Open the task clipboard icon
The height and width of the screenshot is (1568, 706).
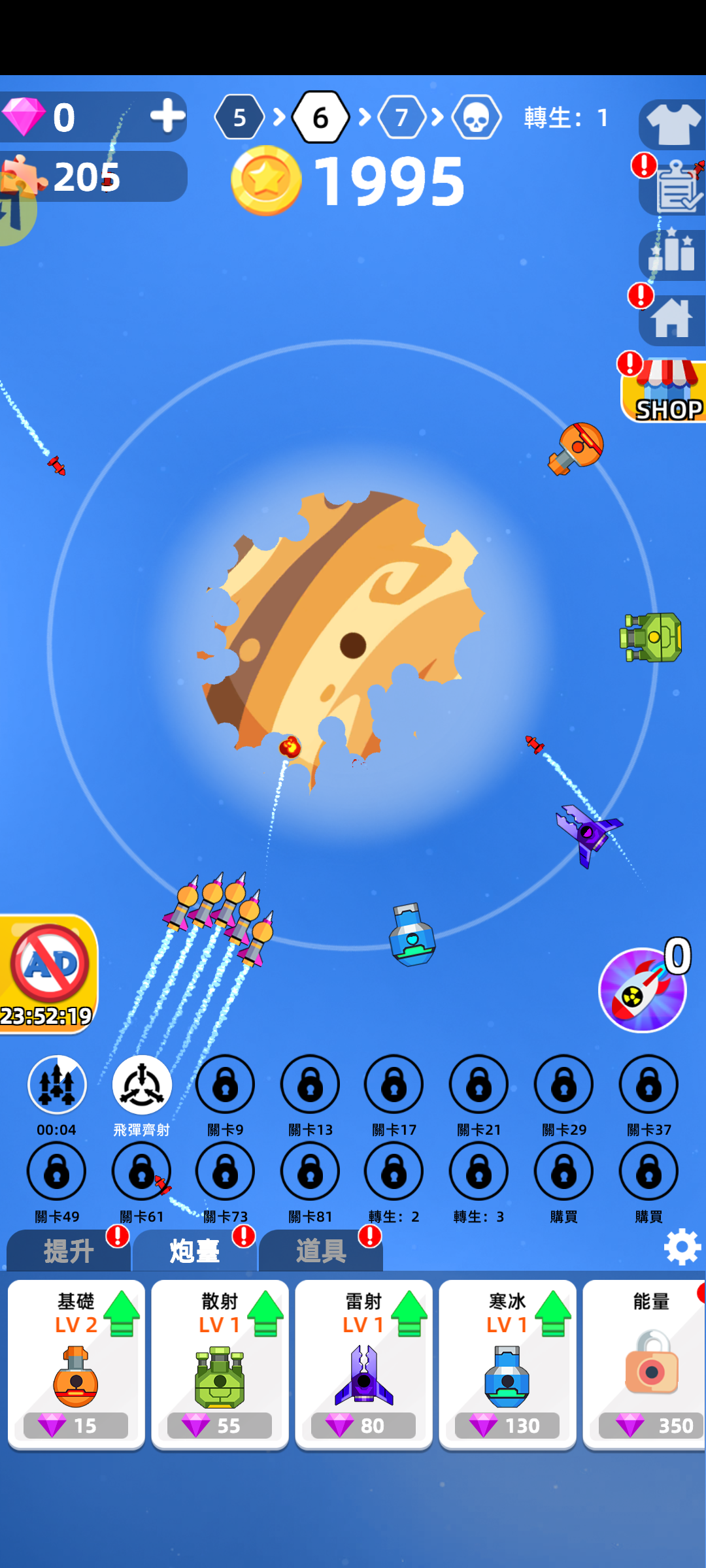(673, 189)
